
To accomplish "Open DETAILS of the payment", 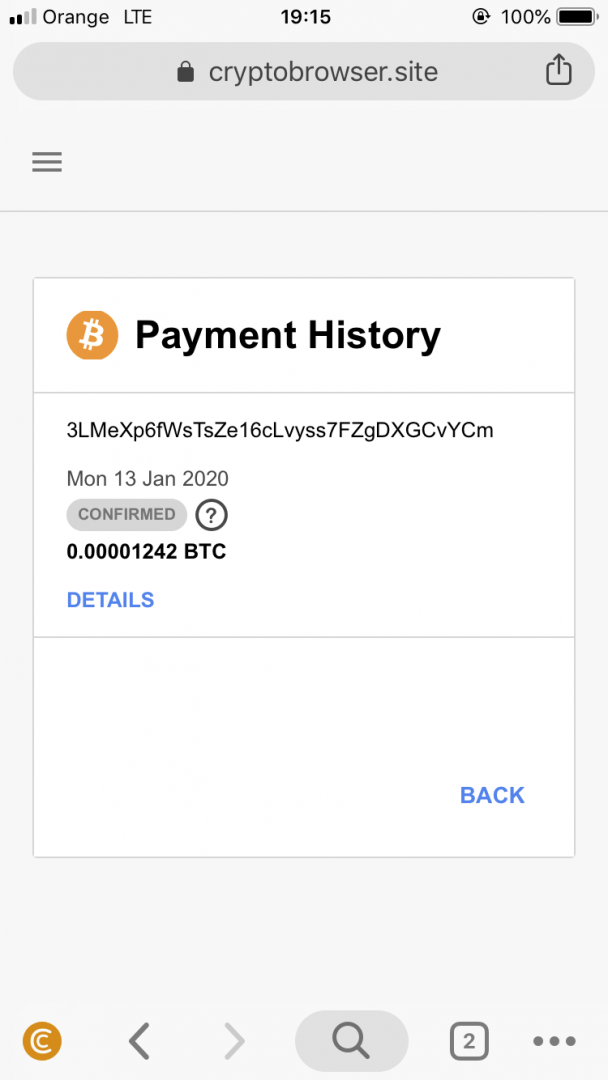I will click(x=110, y=600).
